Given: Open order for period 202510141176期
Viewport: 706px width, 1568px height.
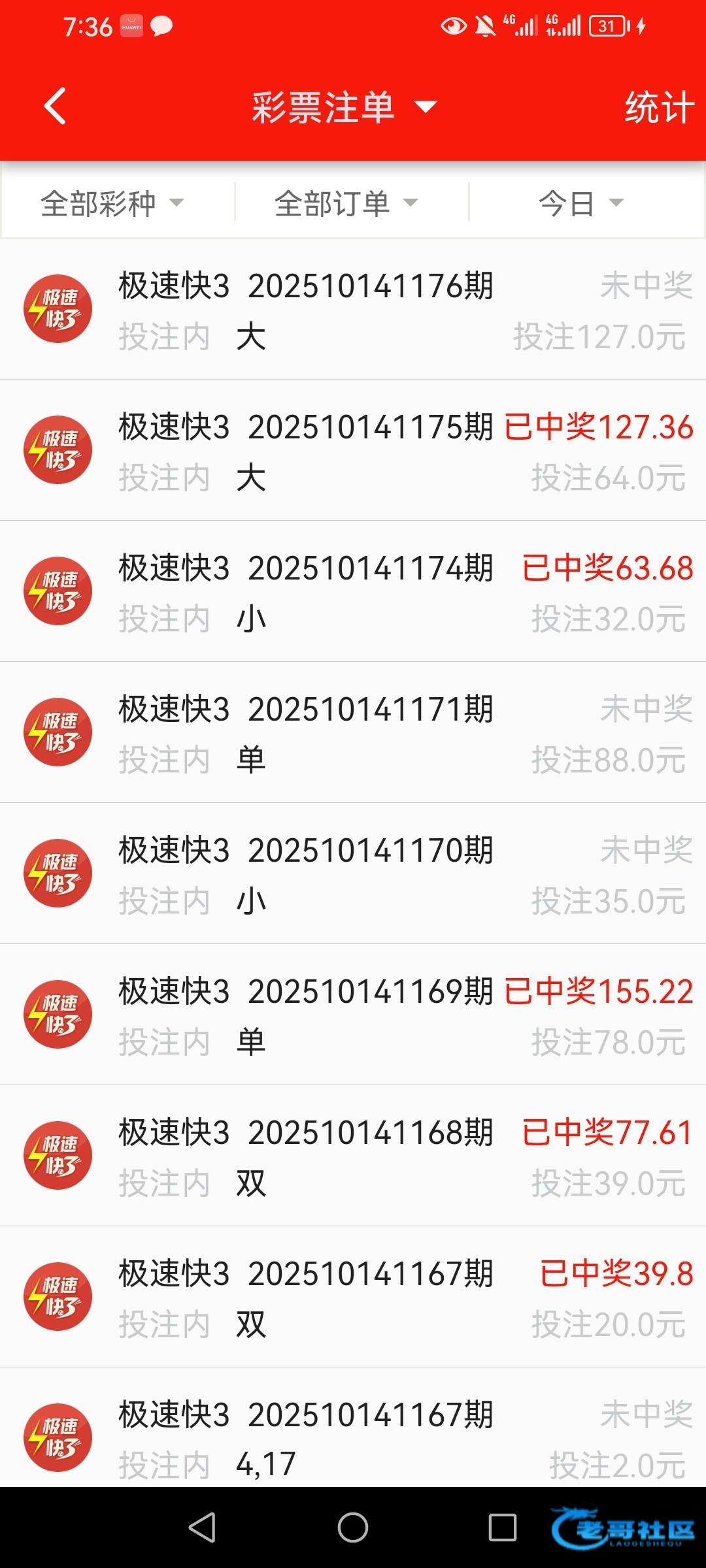Looking at the screenshot, I should [x=353, y=310].
